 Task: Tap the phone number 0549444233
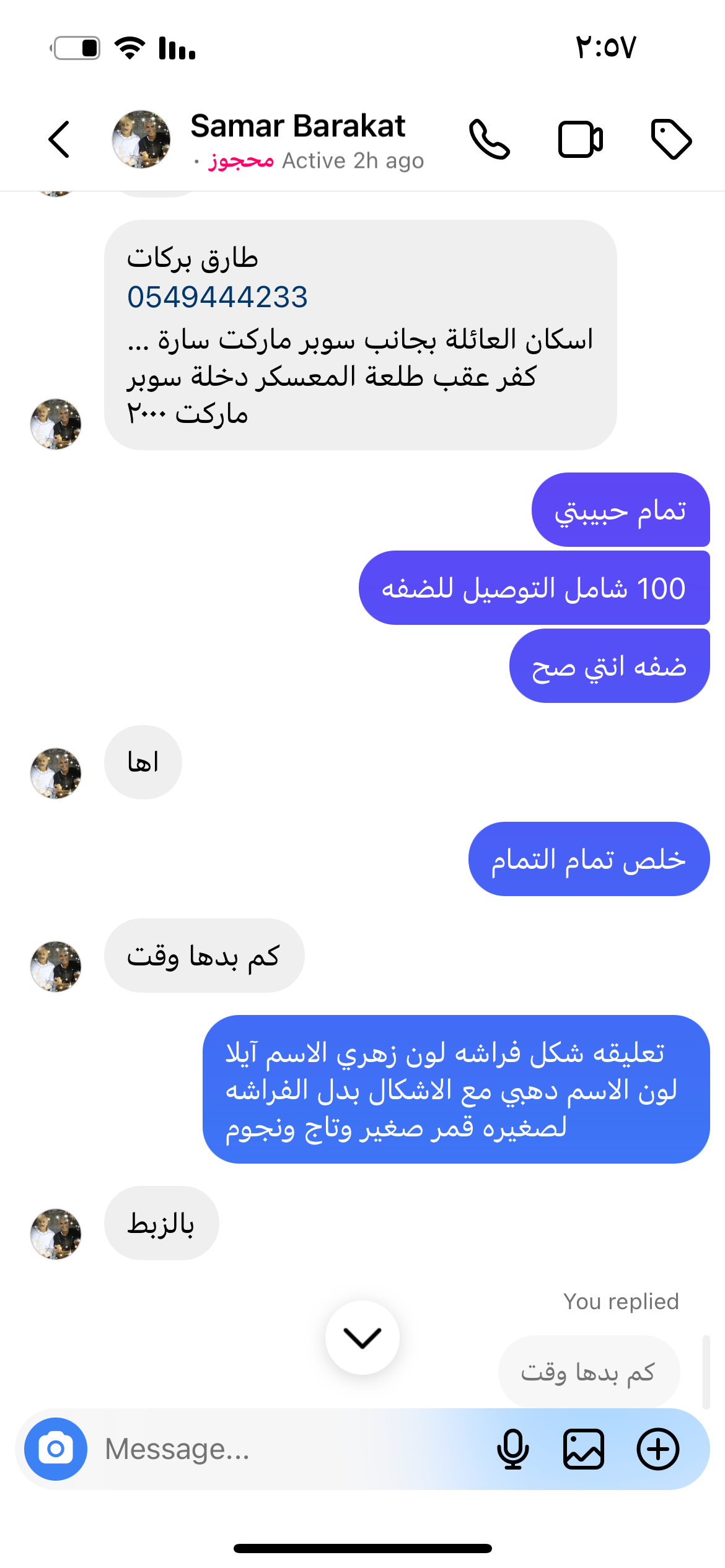click(217, 297)
